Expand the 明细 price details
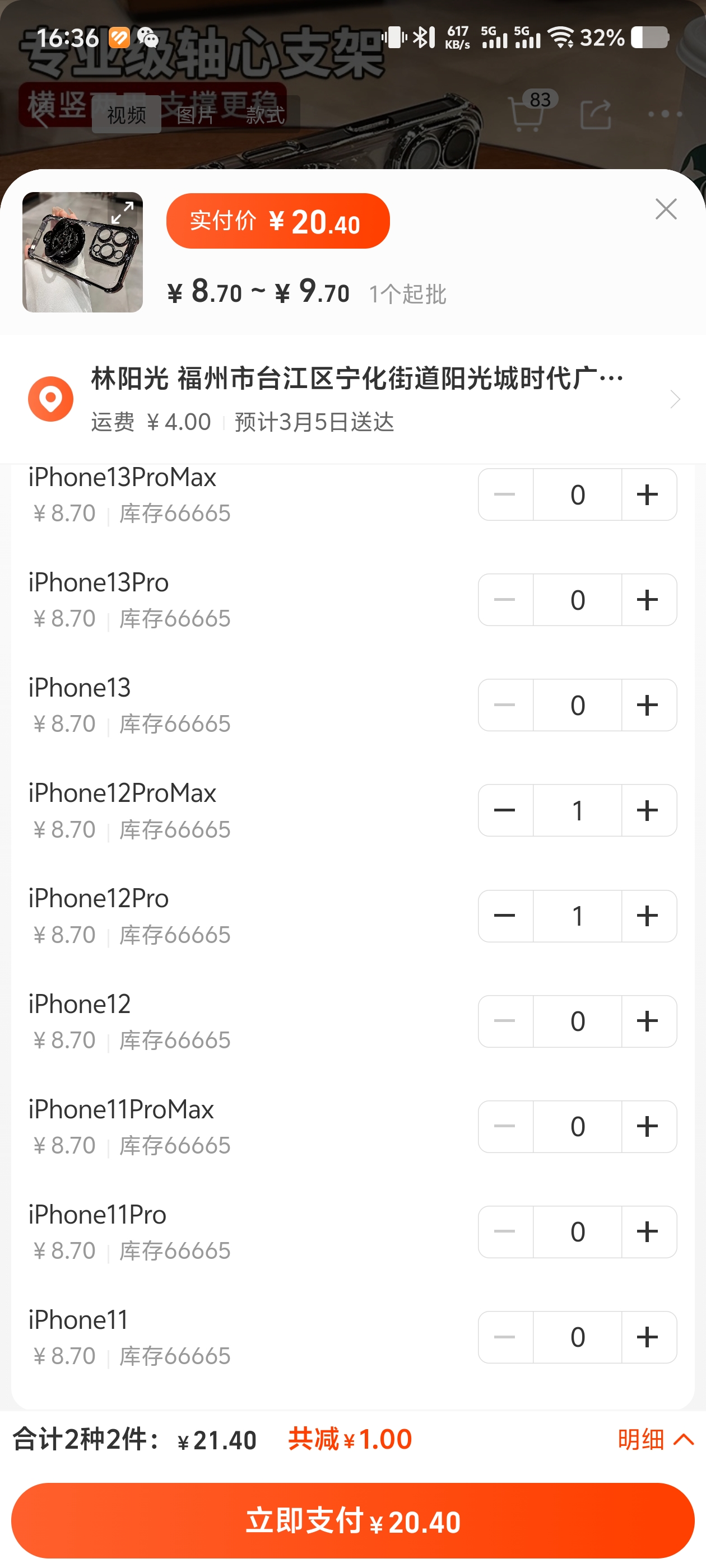 (x=656, y=1440)
